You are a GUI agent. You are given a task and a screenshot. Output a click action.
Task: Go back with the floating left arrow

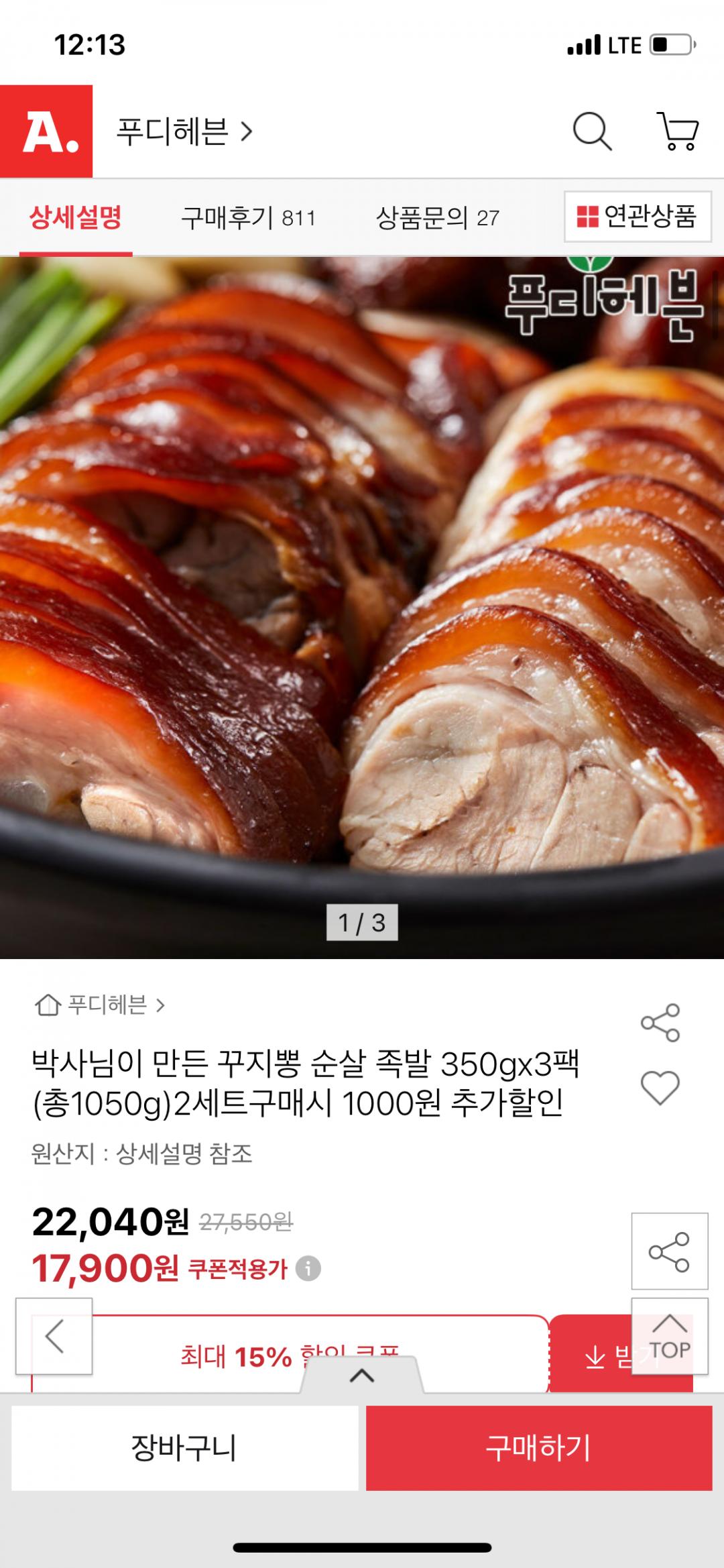[x=54, y=1337]
